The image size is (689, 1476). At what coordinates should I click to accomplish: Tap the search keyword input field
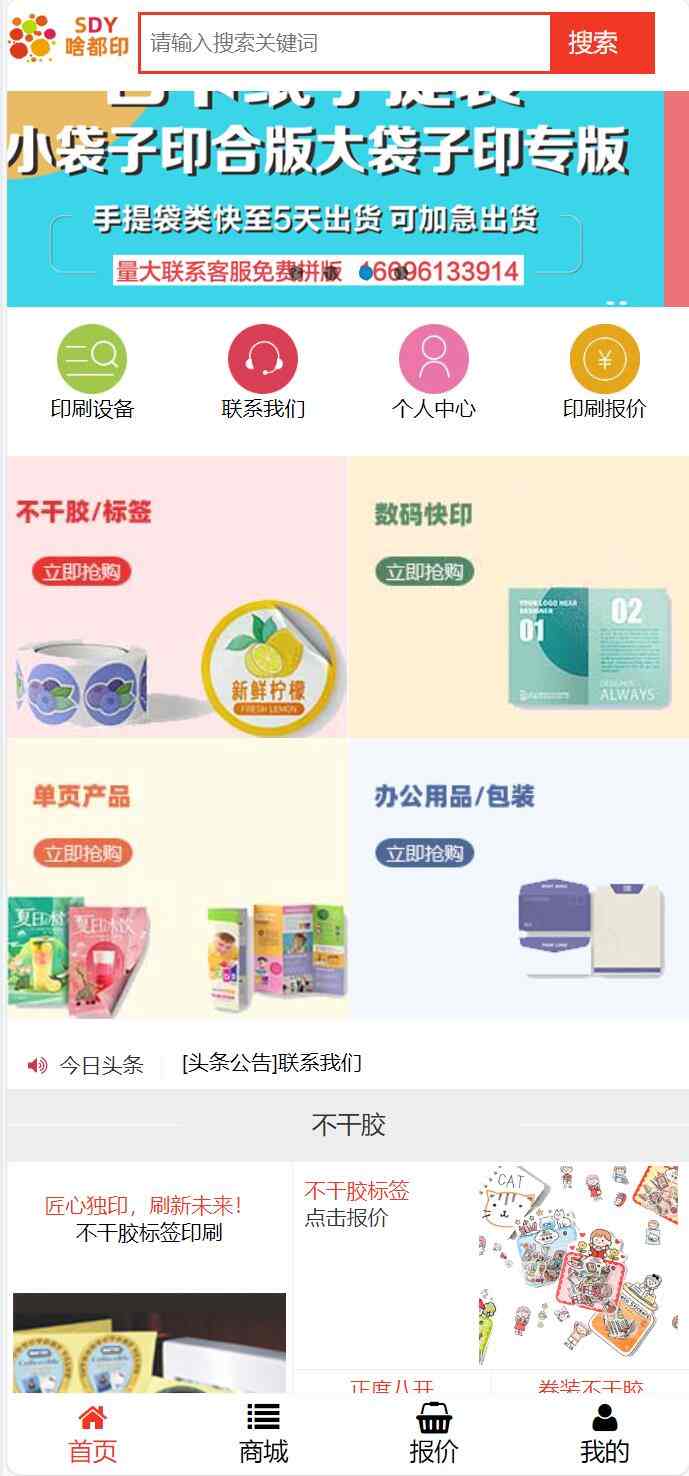coord(344,43)
